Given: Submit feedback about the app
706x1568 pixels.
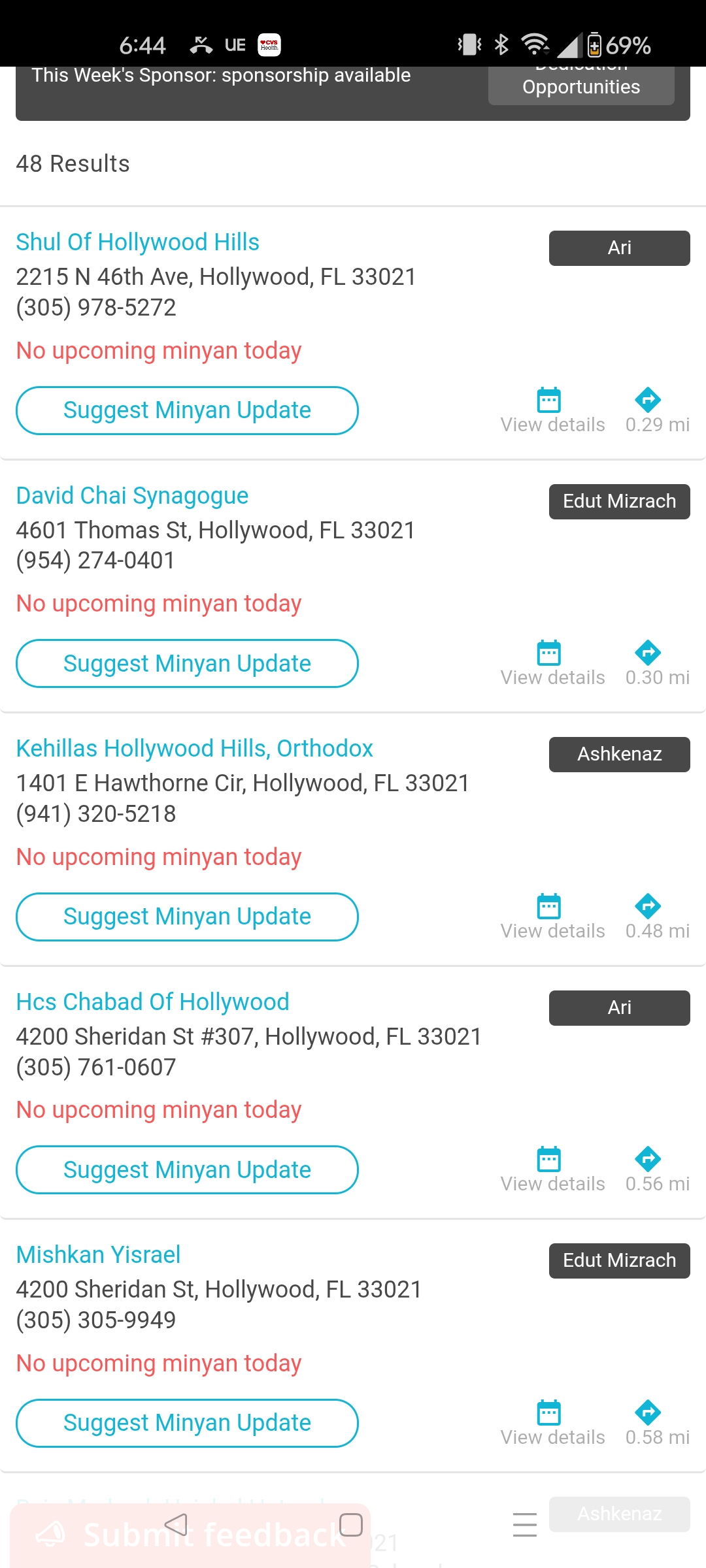Looking at the screenshot, I should coord(190,1535).
